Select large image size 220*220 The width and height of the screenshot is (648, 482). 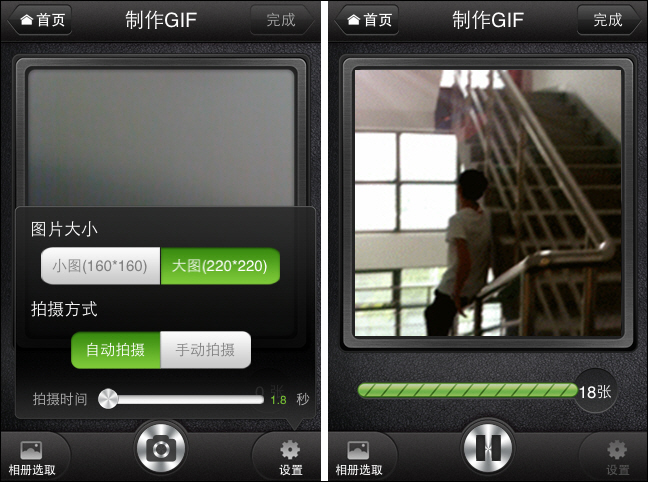pos(220,266)
